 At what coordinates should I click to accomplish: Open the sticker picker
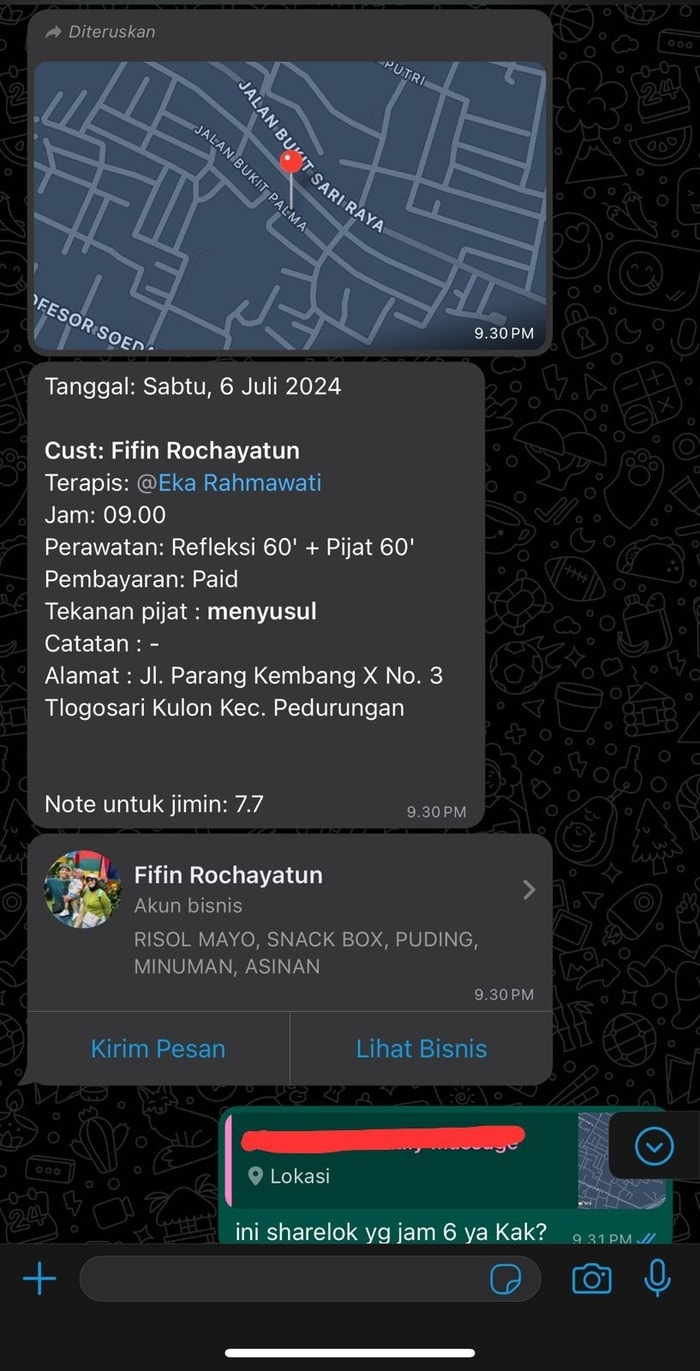click(x=506, y=1279)
